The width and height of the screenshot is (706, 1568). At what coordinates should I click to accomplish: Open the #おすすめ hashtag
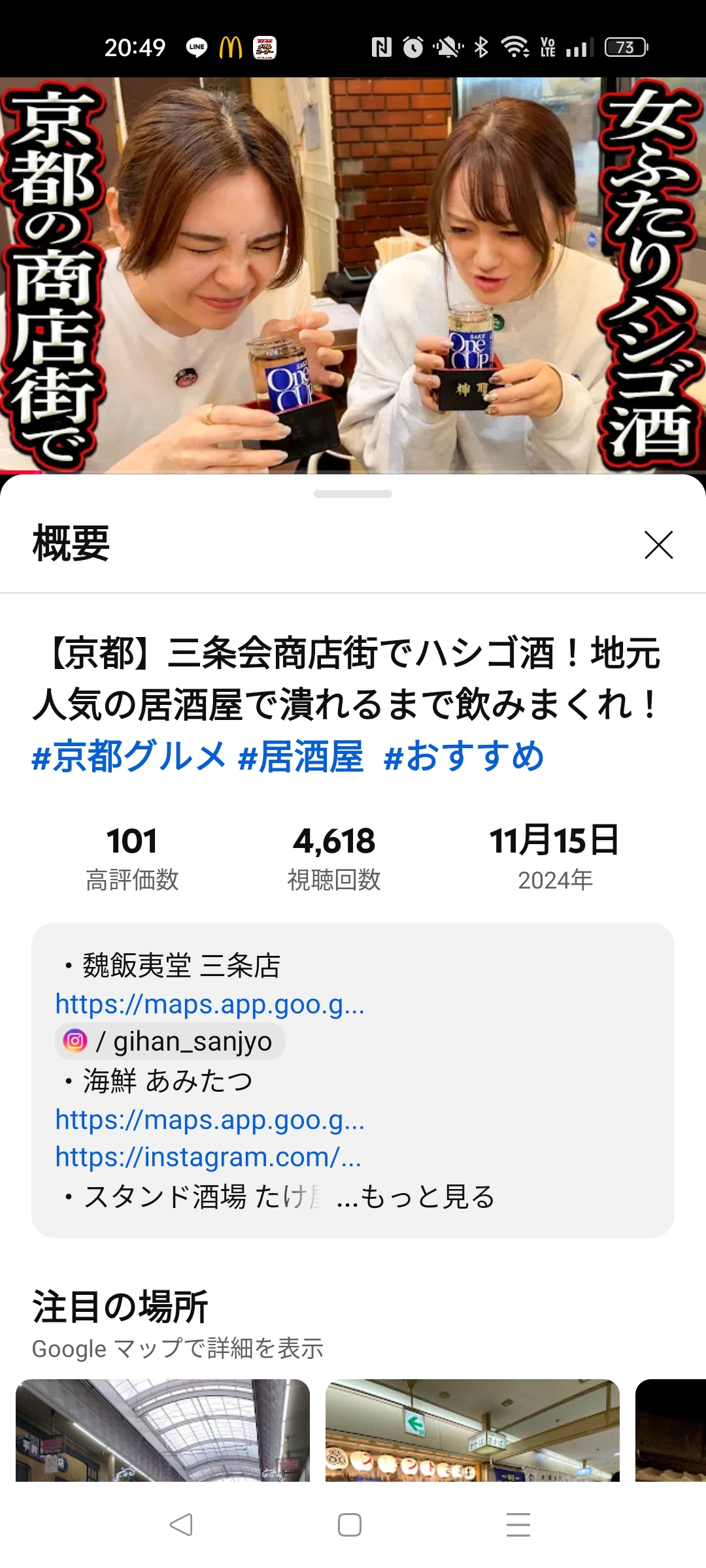click(463, 757)
